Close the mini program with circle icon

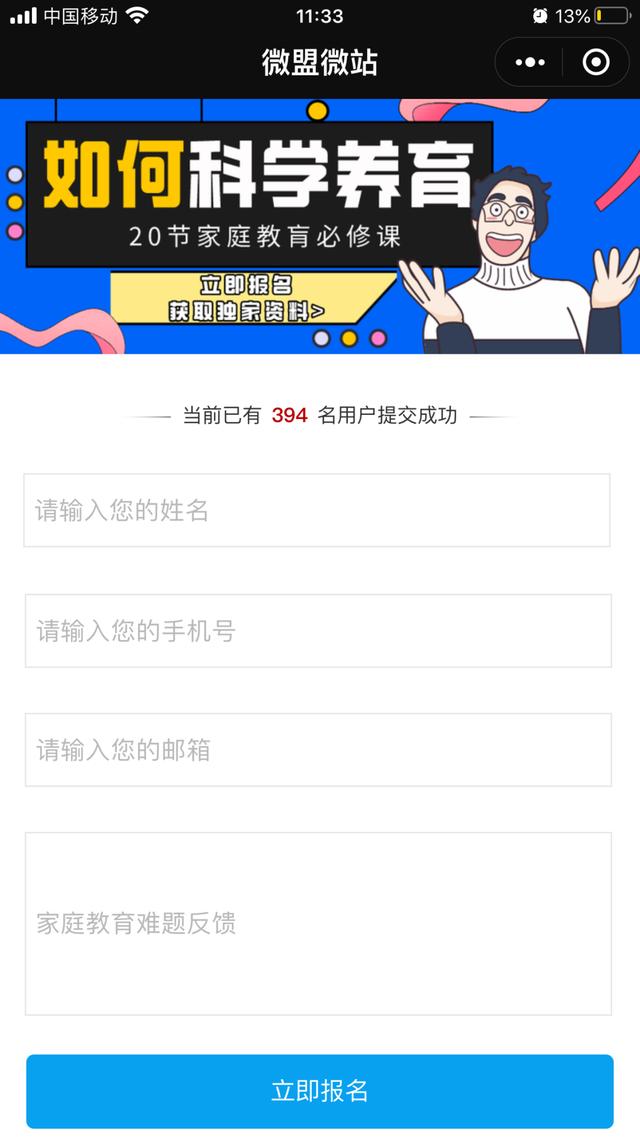[596, 63]
